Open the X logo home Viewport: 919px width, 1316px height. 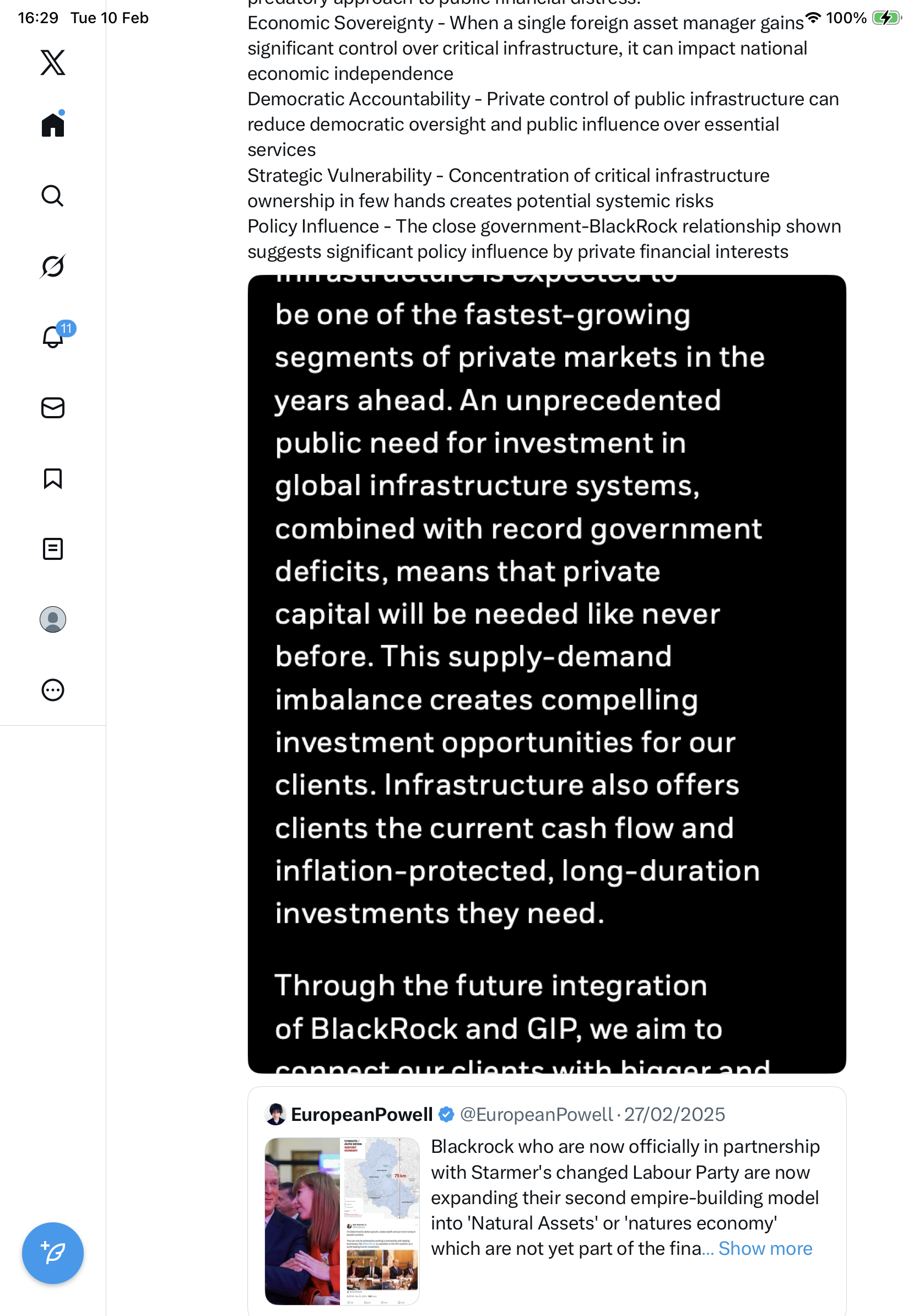click(53, 62)
